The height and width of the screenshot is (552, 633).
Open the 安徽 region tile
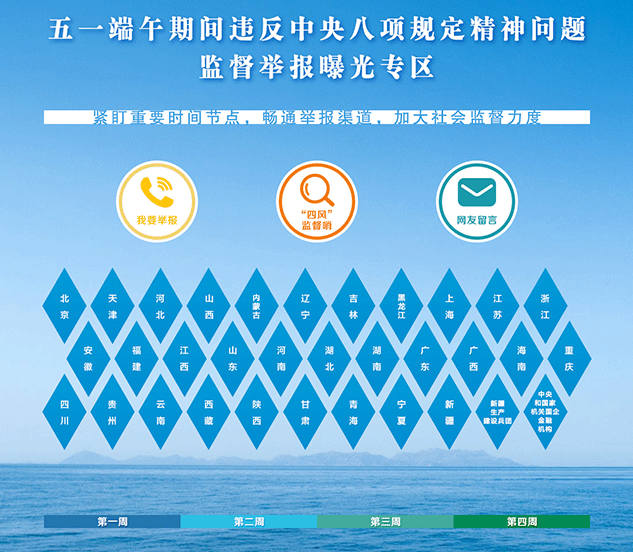click(x=88, y=358)
